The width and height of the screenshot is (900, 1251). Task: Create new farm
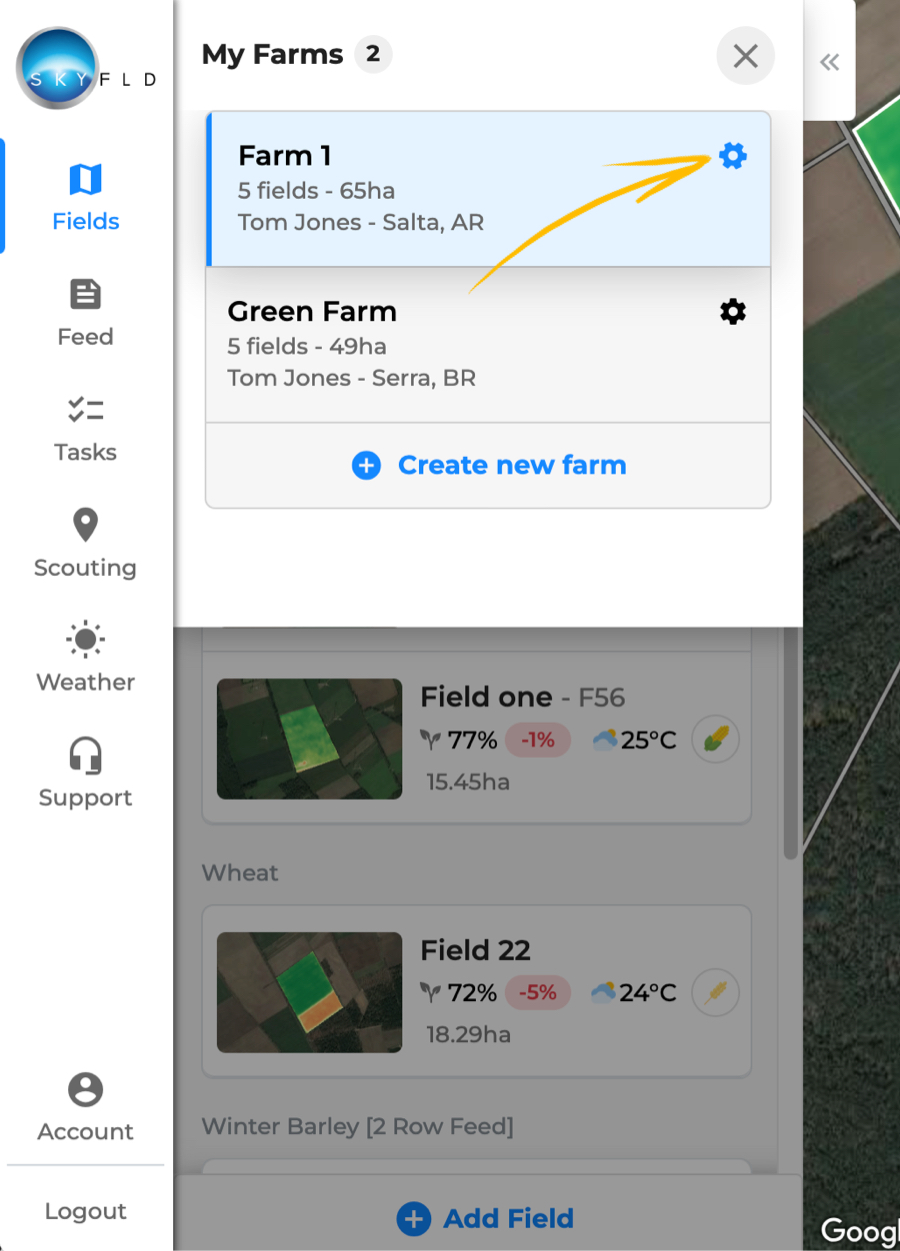coord(489,466)
